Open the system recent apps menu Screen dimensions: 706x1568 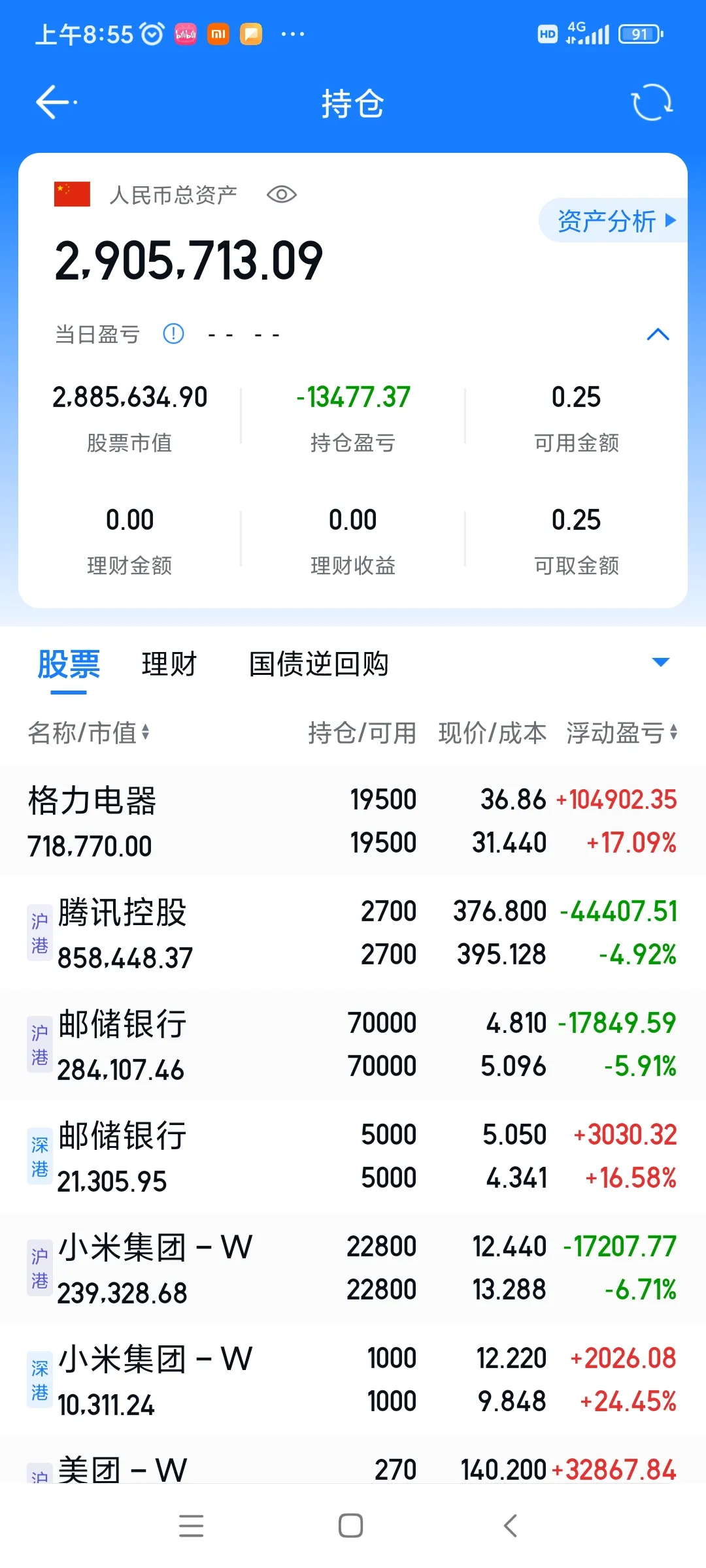191,1526
